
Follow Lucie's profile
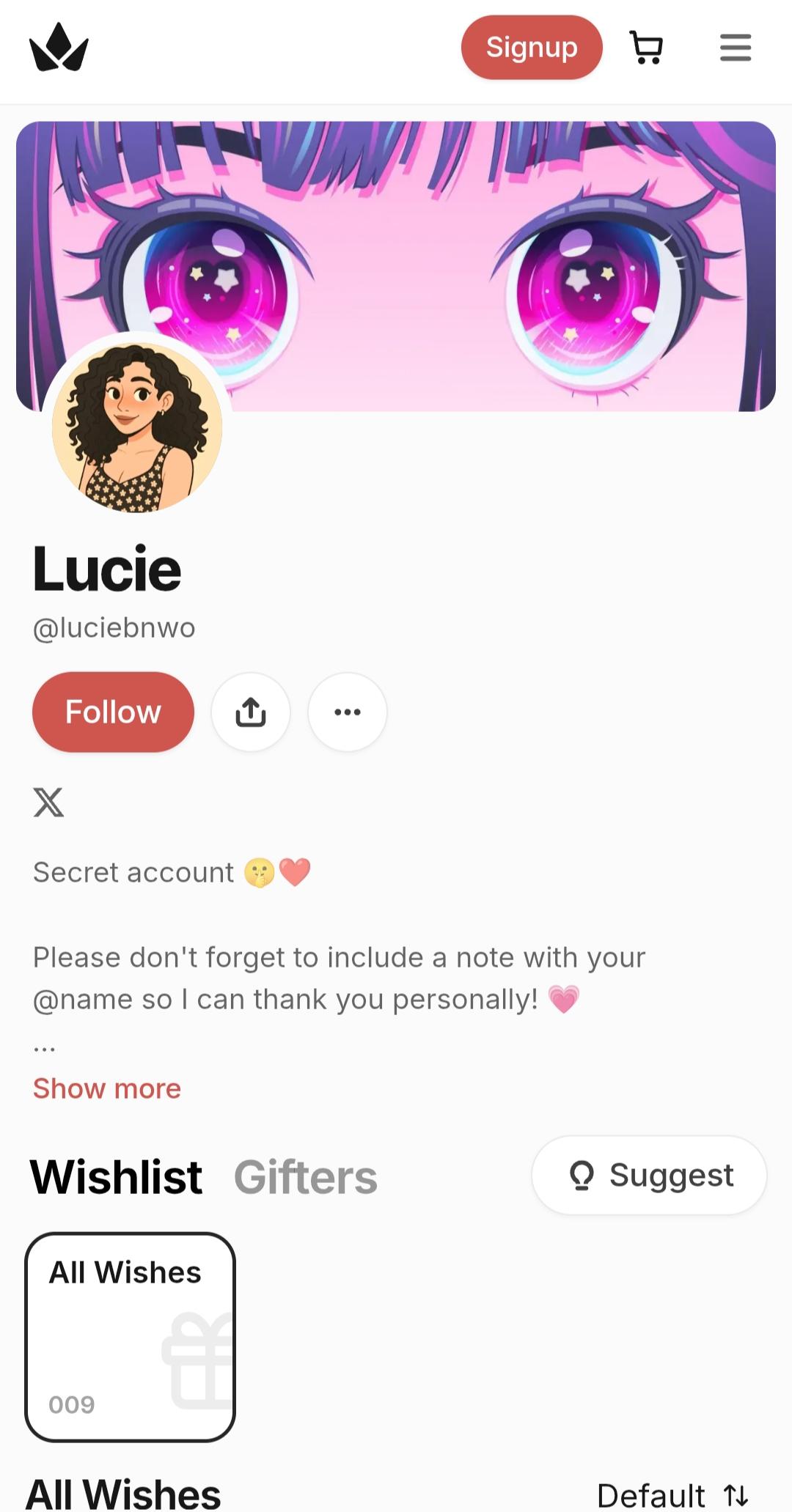point(113,712)
